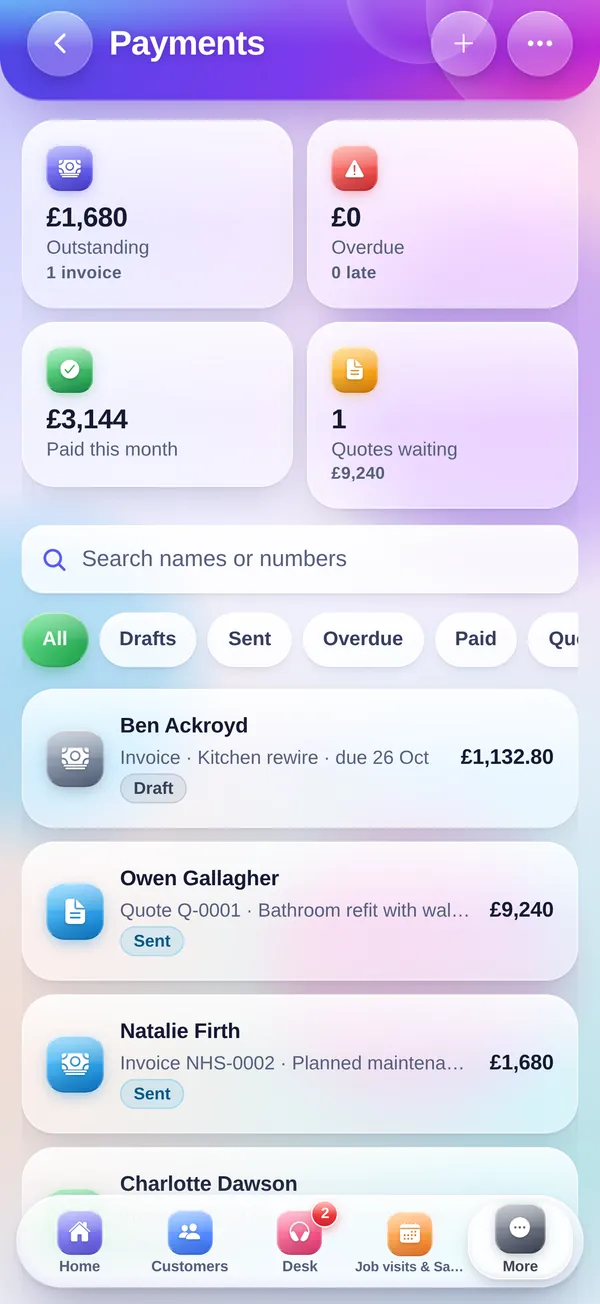Open Owen Gallagher's quote Q-0001
Image resolution: width=600 pixels, height=1304 pixels.
coord(300,911)
